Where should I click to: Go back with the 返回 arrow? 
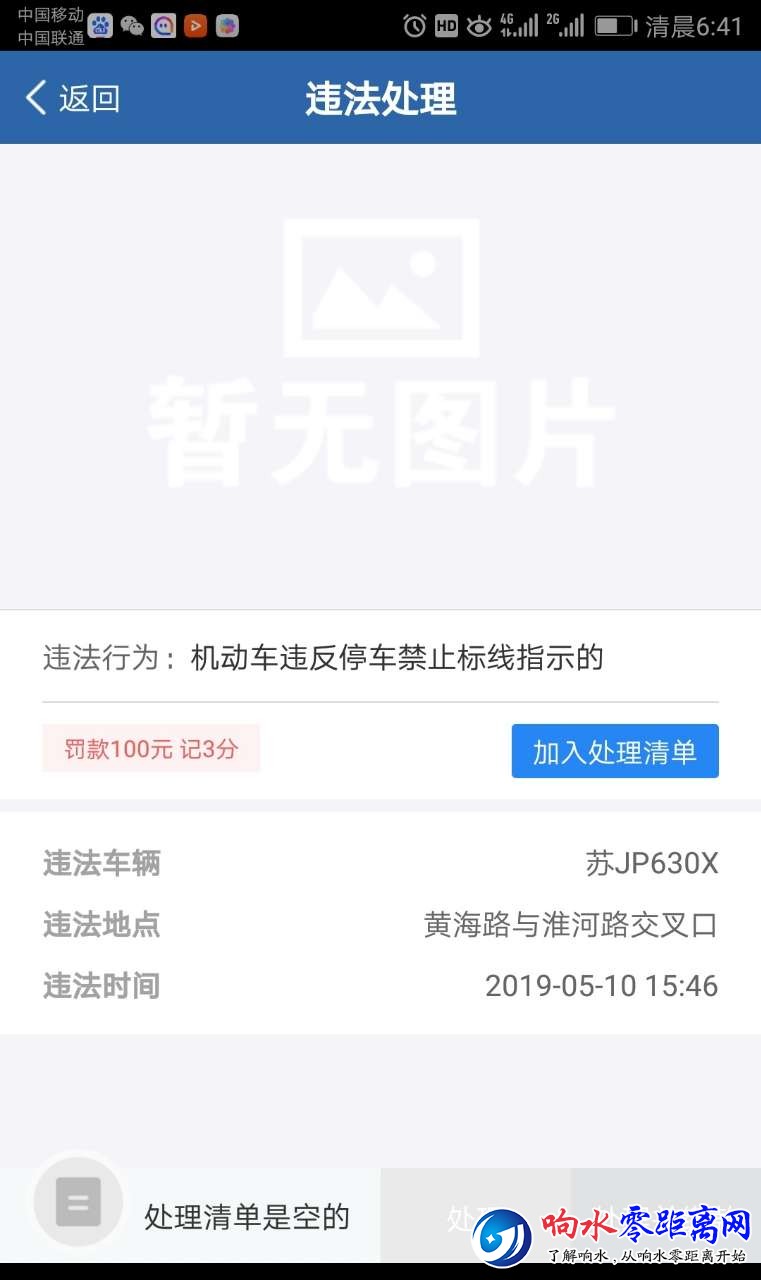point(70,98)
